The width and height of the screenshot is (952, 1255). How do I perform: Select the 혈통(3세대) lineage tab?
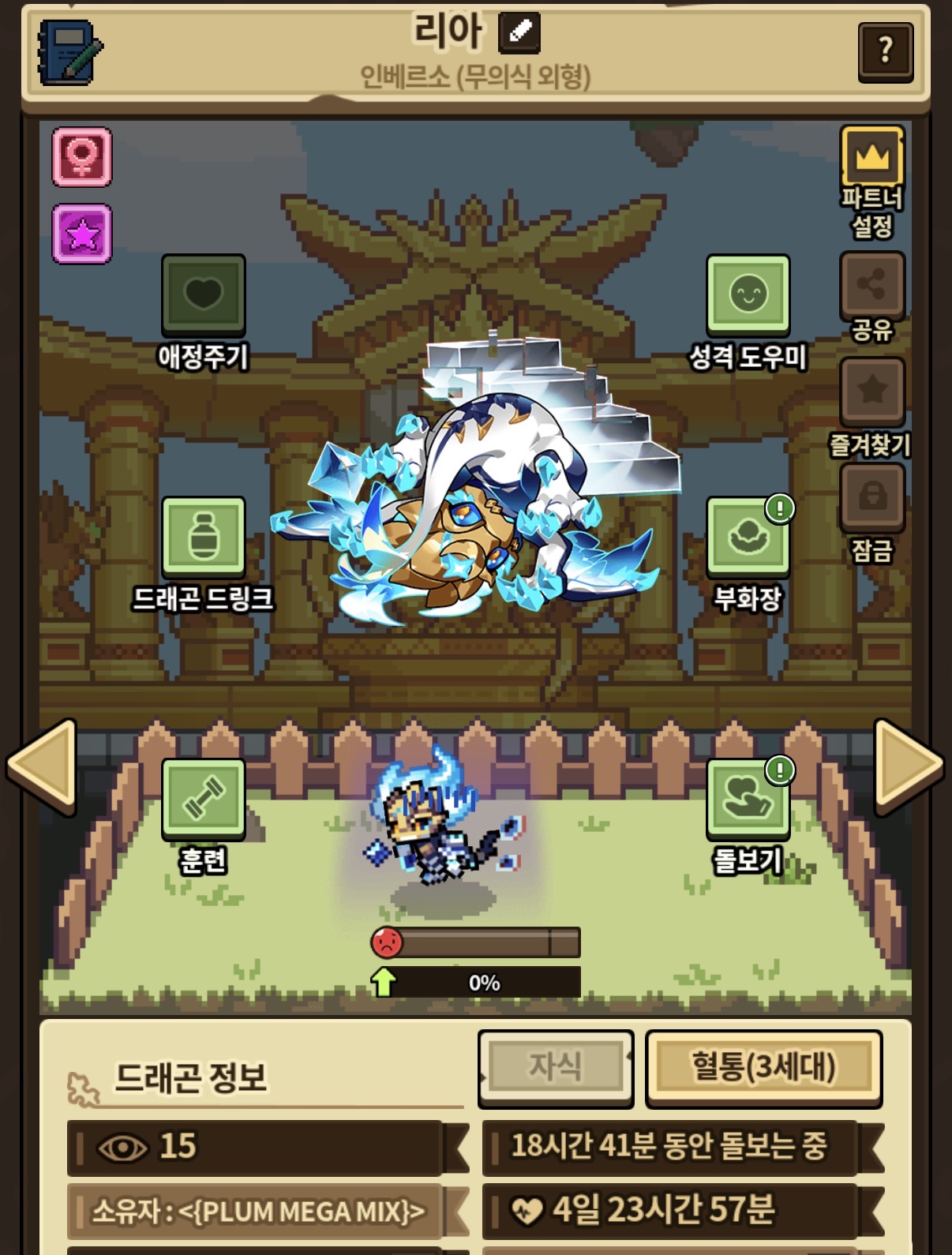point(763,1067)
